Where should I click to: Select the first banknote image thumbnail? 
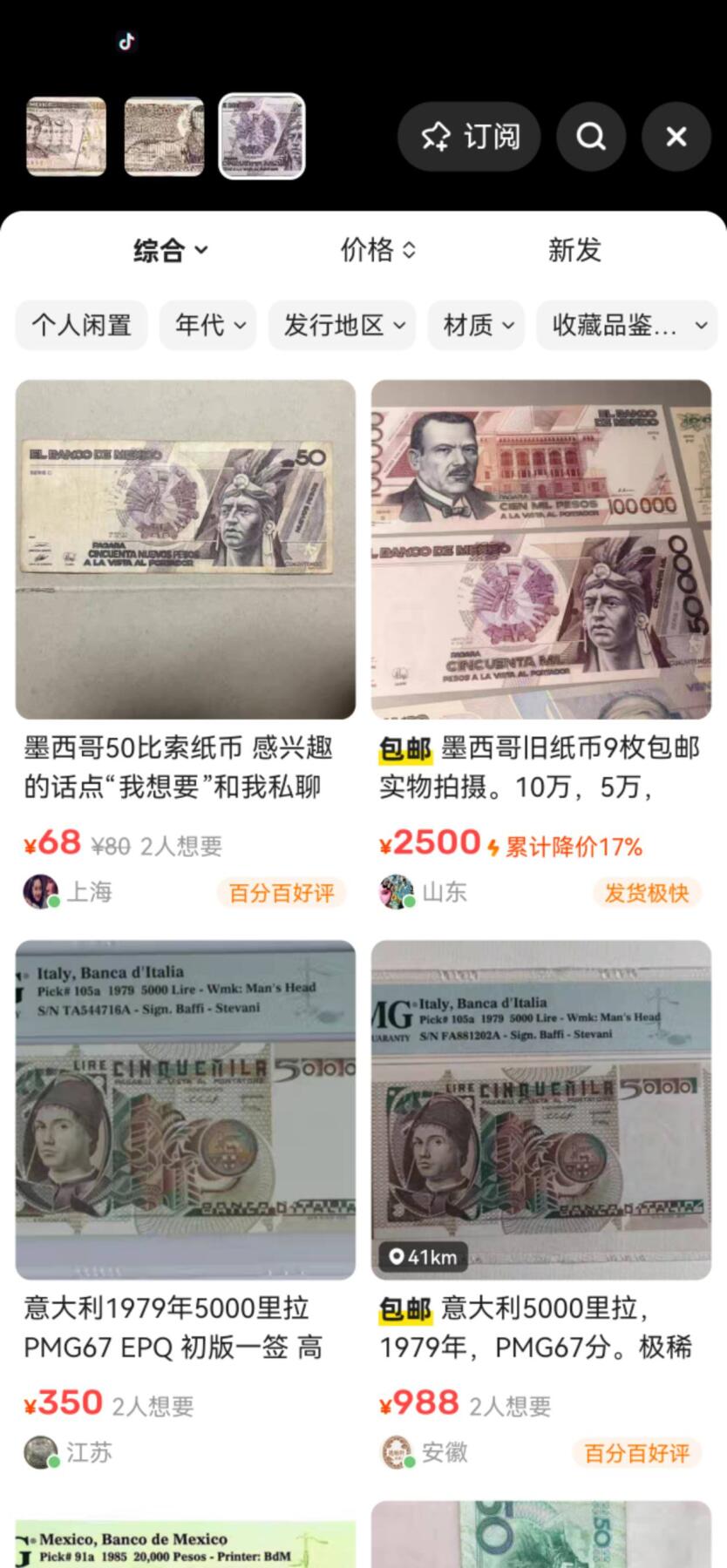[x=66, y=137]
